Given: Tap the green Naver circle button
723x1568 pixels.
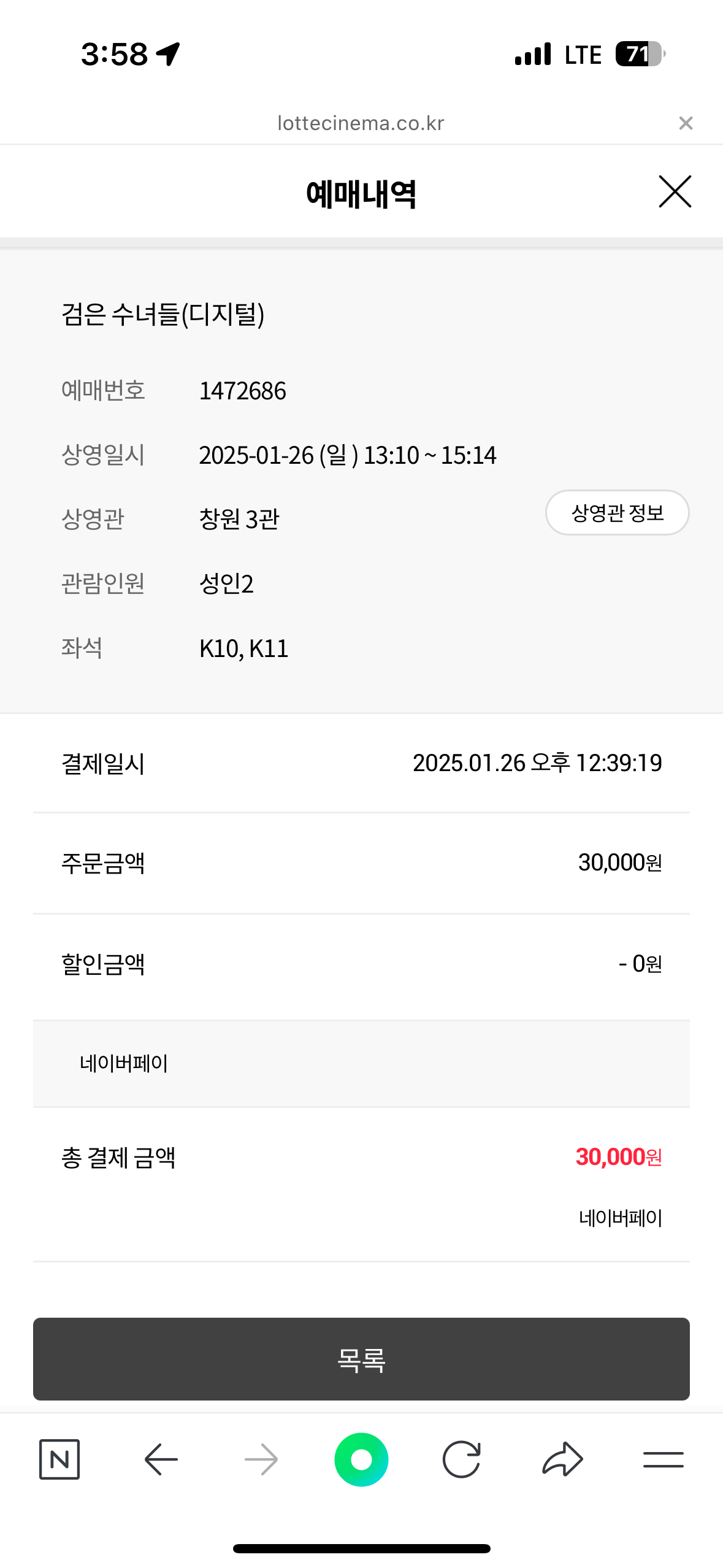Looking at the screenshot, I should click(361, 1459).
